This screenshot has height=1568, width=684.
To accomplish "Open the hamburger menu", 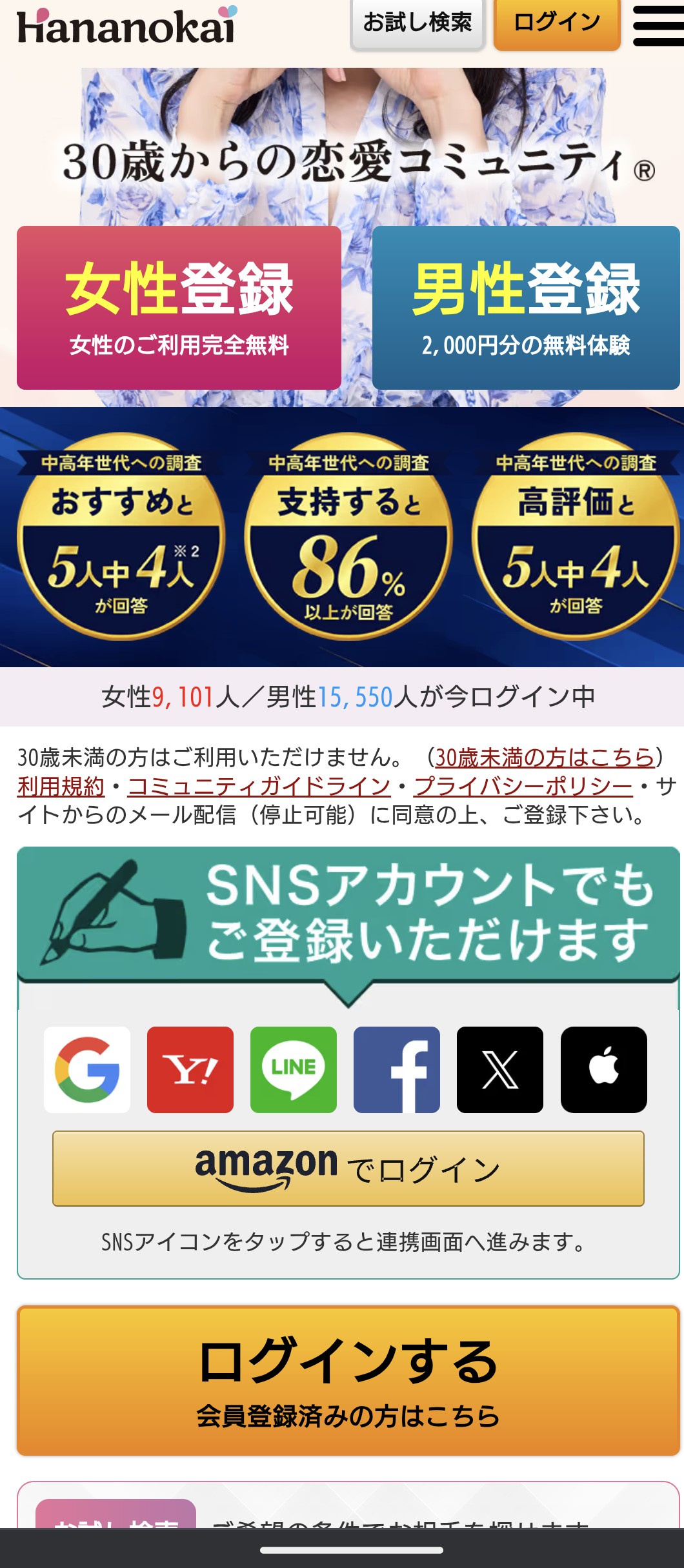I will [658, 26].
